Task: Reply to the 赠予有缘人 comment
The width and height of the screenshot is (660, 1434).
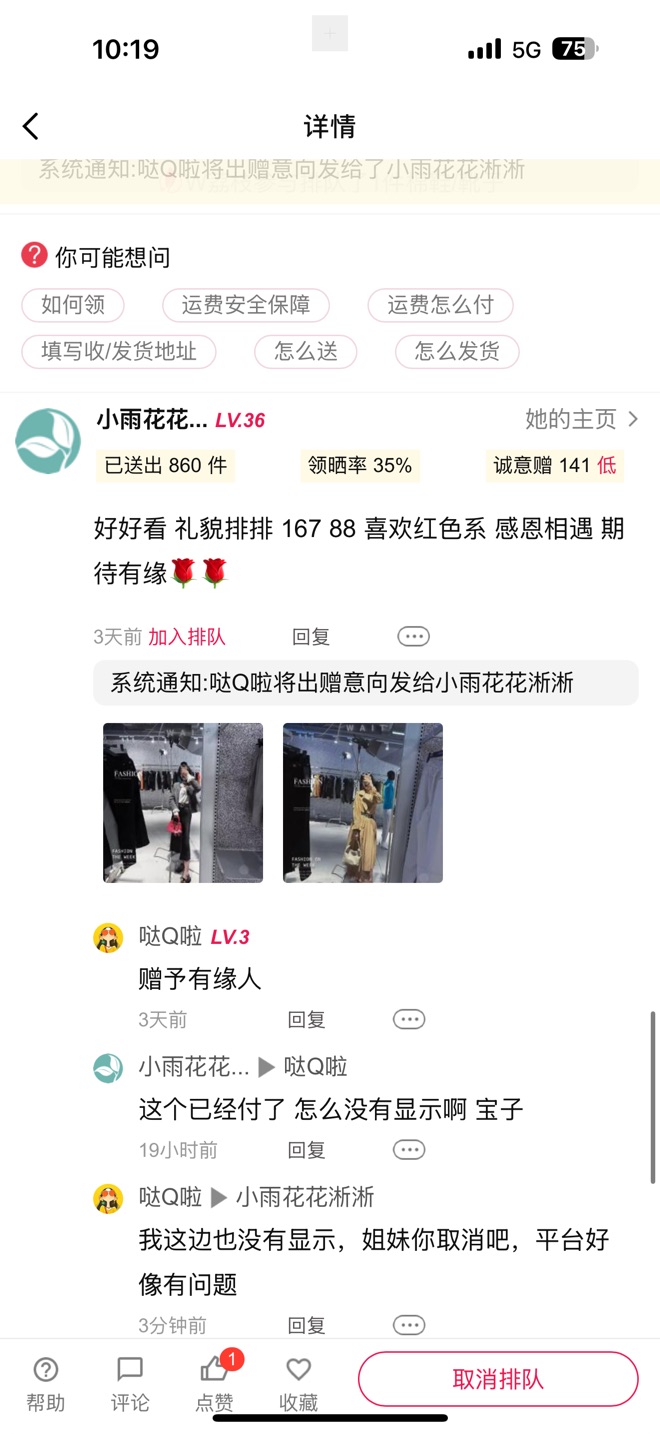Action: [x=306, y=1020]
